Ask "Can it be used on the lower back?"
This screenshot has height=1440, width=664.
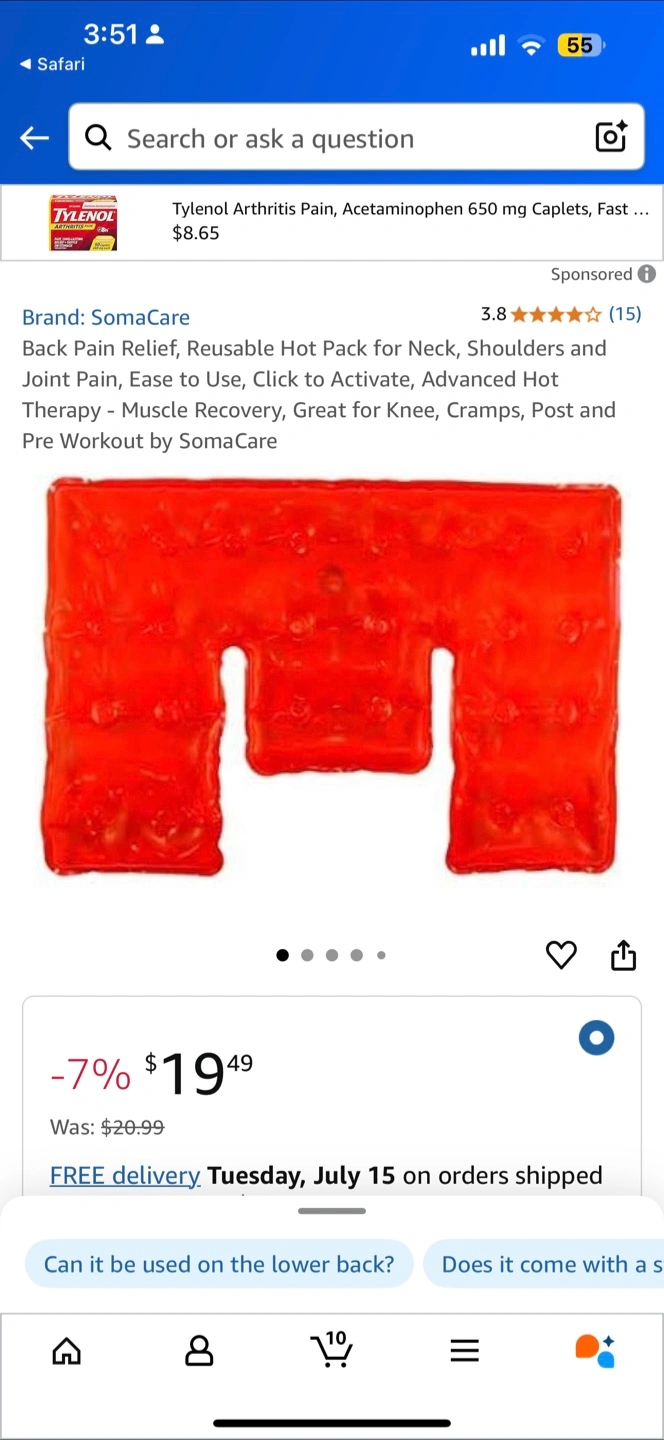(219, 1264)
